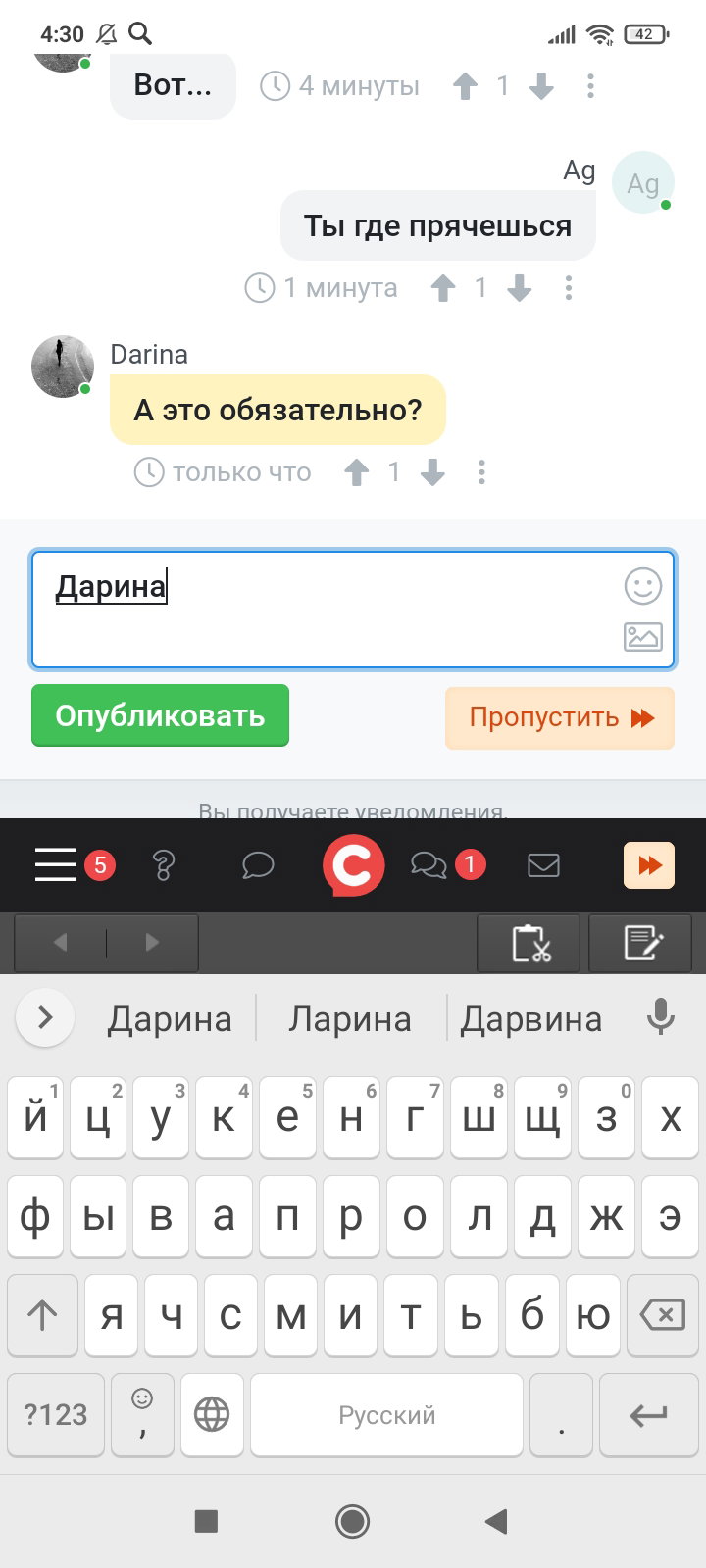Screen dimensions: 706x1568
Task: Downvote Darina's message А это обязательно?
Action: [x=432, y=472]
